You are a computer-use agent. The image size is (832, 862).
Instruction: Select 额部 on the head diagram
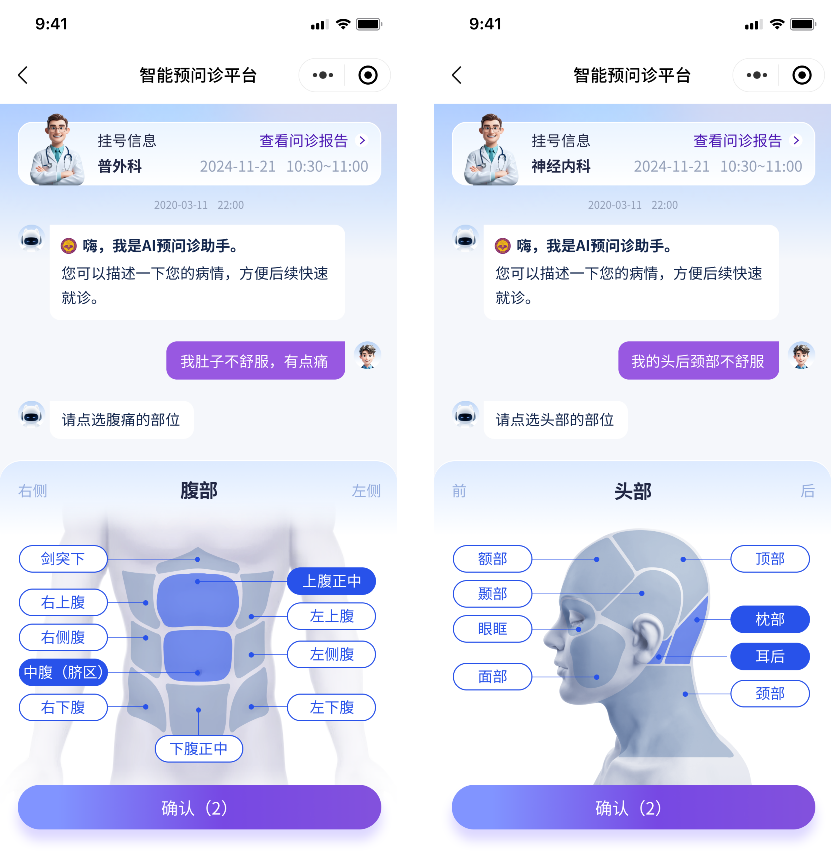pos(492,559)
